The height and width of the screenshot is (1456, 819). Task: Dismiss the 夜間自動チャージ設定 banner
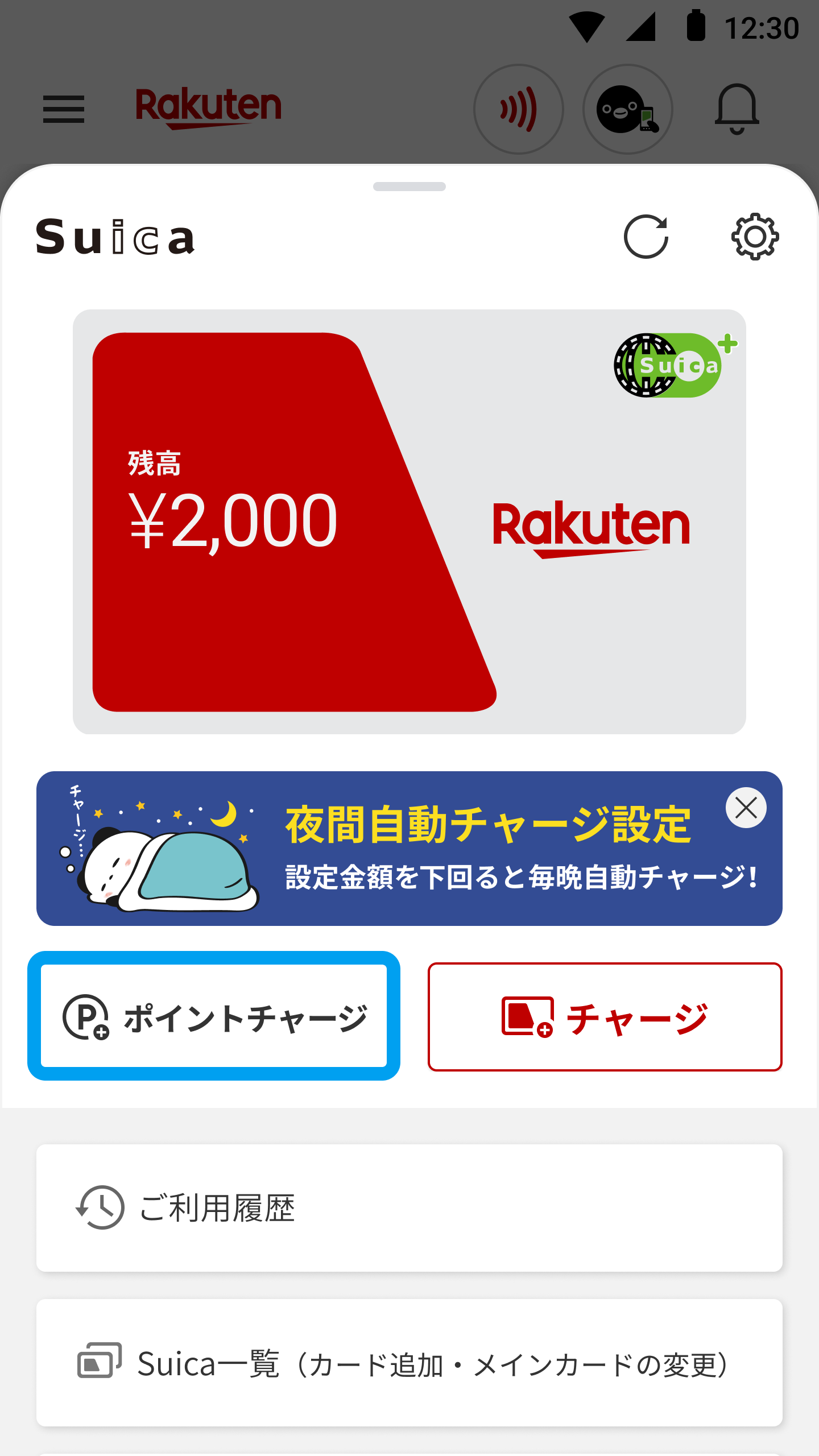[x=746, y=808]
